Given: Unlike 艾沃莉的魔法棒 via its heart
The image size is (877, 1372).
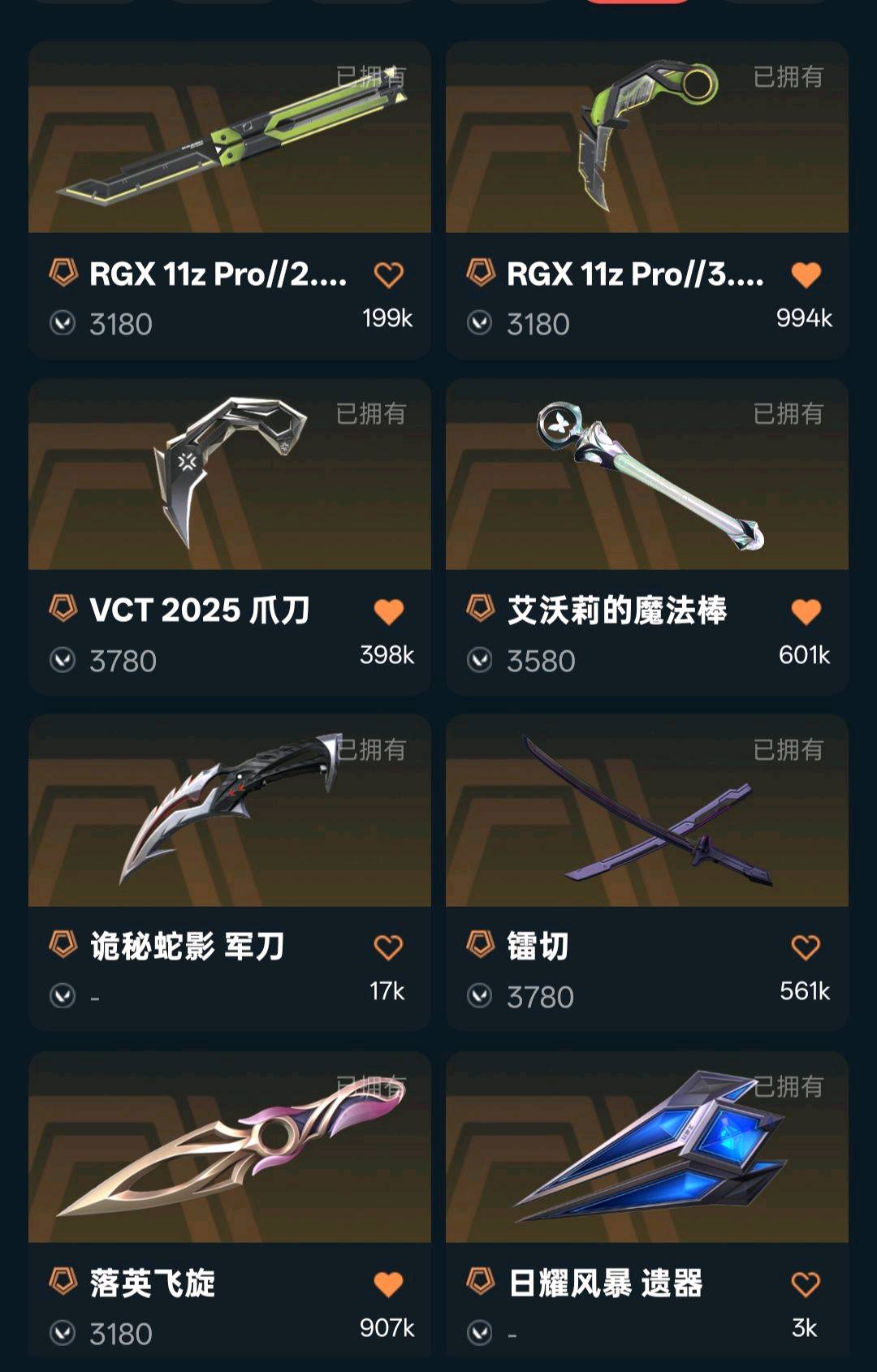Looking at the screenshot, I should 806,611.
